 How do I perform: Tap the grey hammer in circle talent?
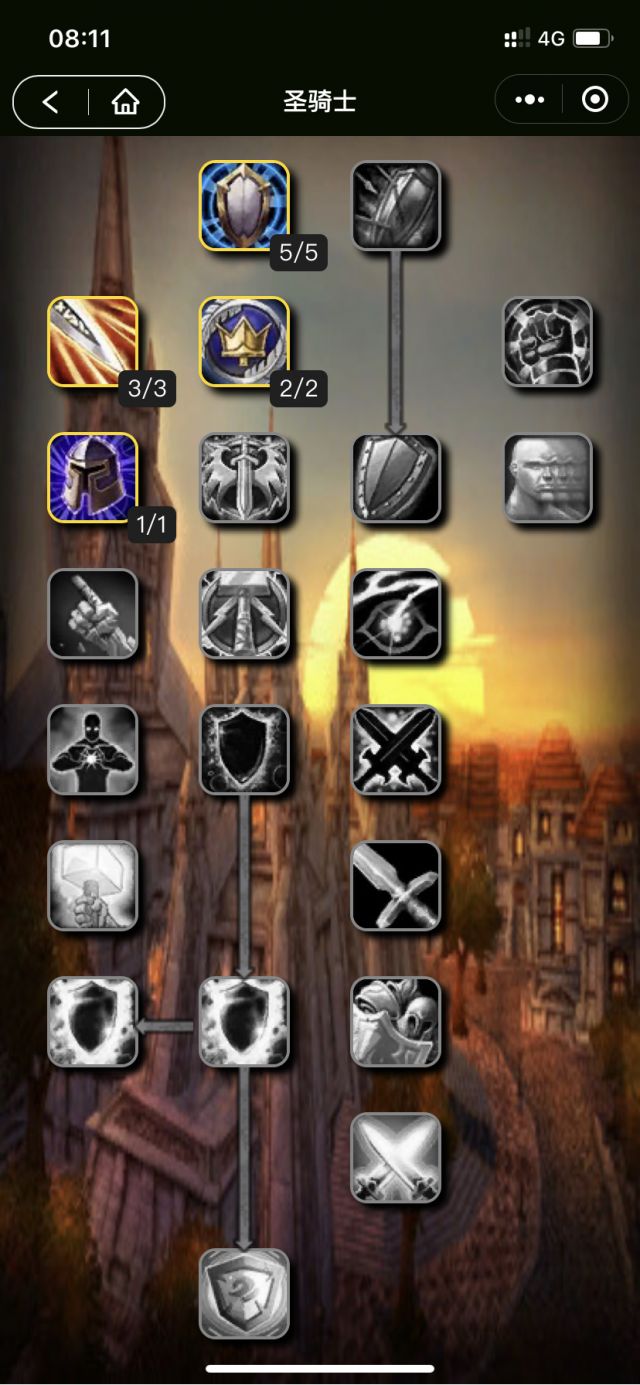pos(244,613)
